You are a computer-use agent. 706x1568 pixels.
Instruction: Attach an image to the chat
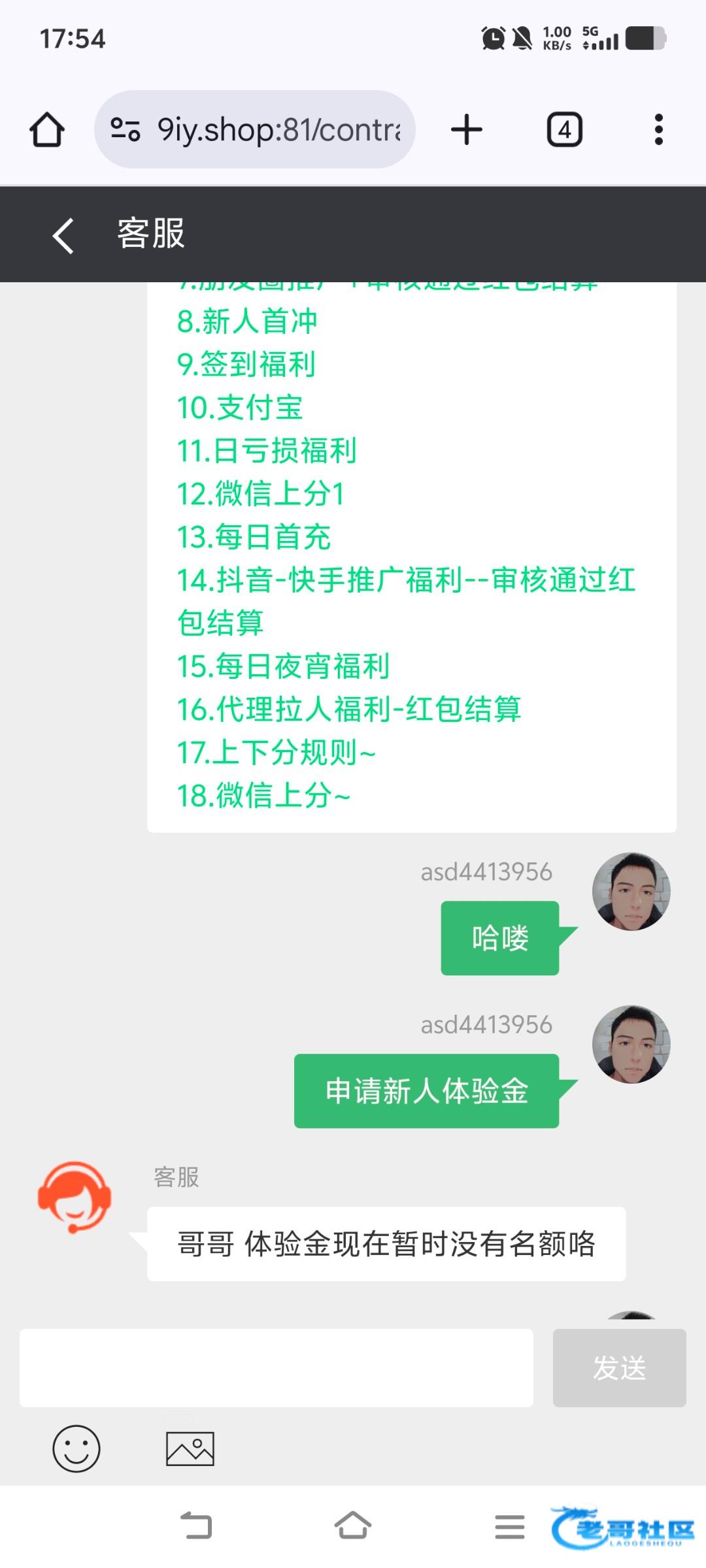click(x=190, y=1448)
